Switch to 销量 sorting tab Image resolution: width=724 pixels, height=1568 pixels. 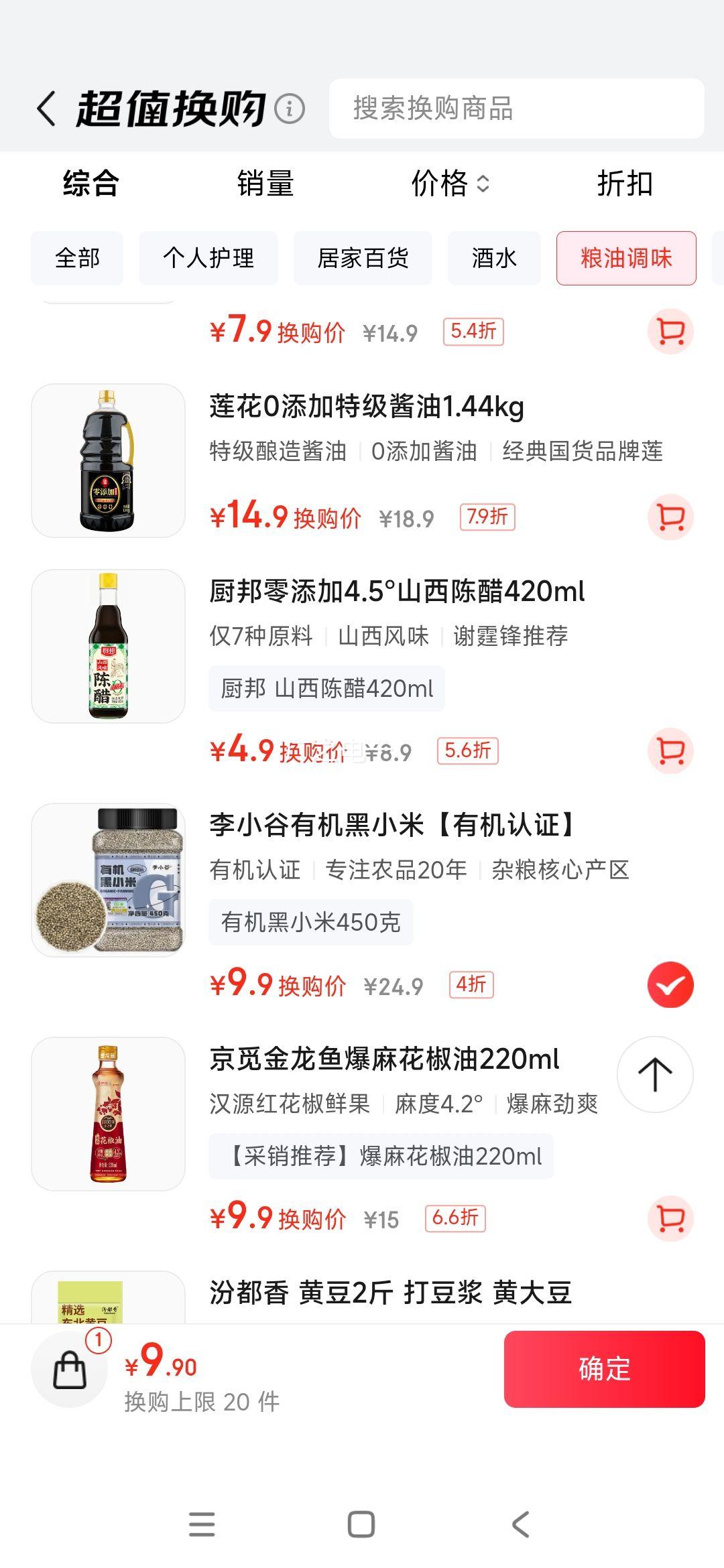[265, 184]
